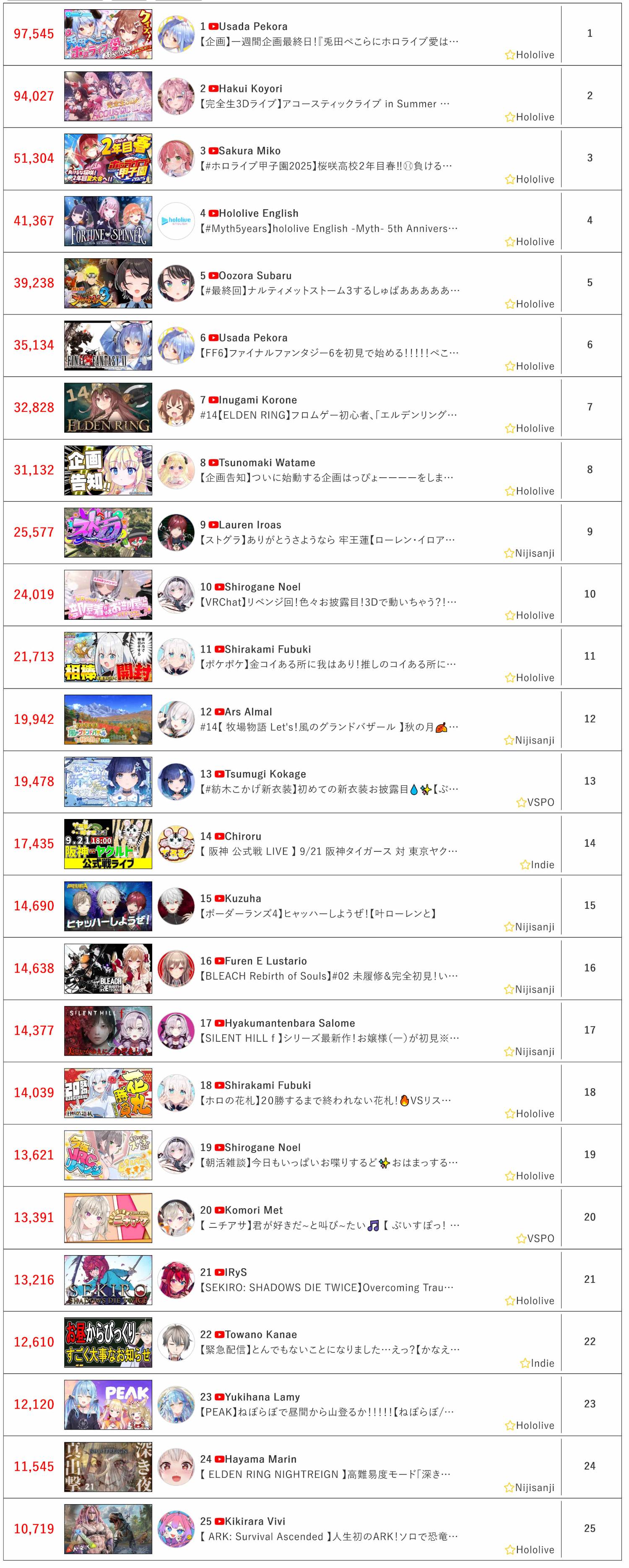The image size is (629, 1568).
Task: Open IRyS's Sekiro stream thumbnail
Action: pyautogui.click(x=108, y=1279)
